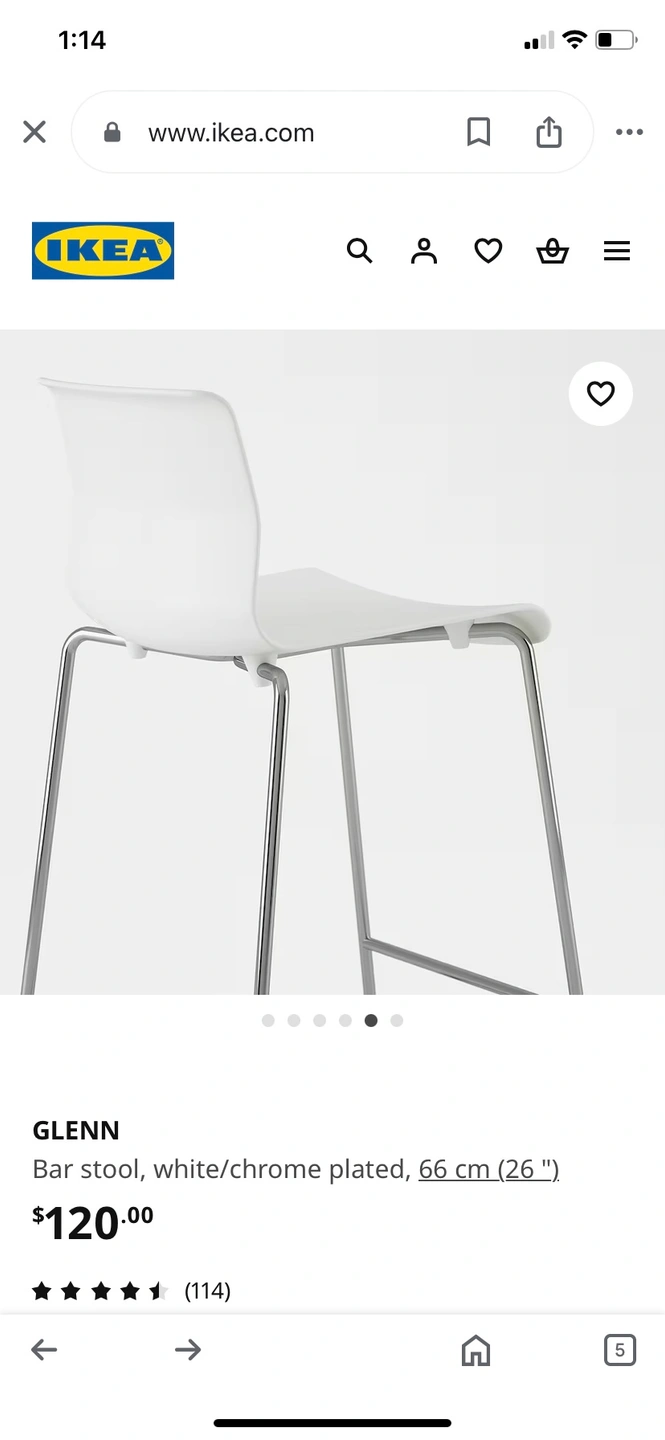Go back to the previous page
This screenshot has height=1440, width=665.
[x=44, y=1350]
